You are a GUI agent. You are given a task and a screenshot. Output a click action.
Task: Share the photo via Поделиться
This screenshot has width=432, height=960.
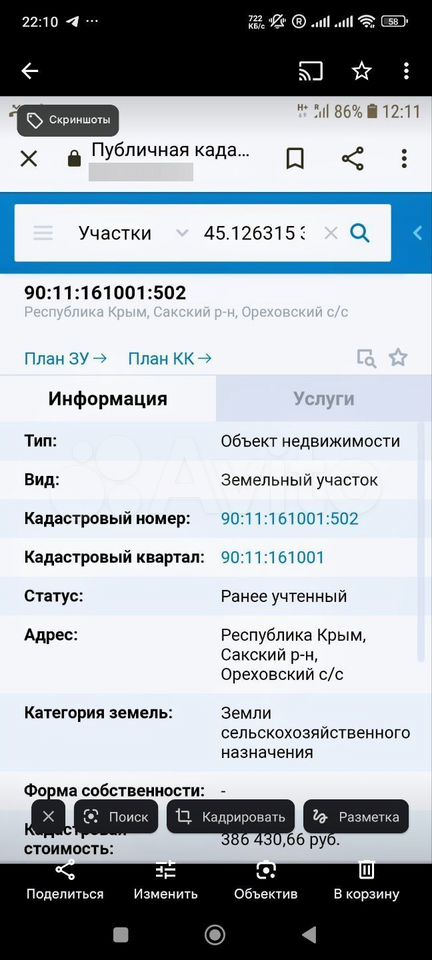(65, 881)
